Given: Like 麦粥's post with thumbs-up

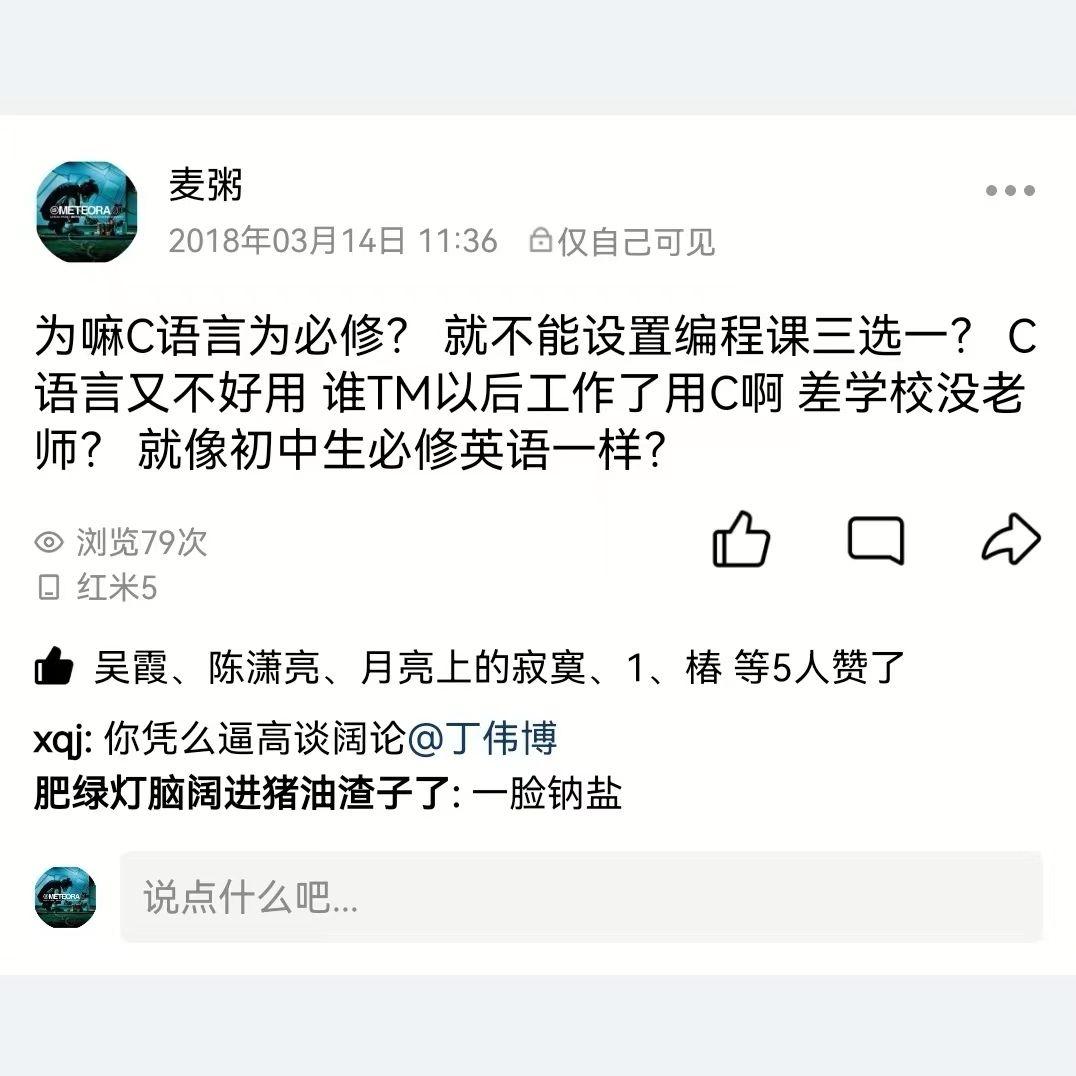Looking at the screenshot, I should coord(741,540).
